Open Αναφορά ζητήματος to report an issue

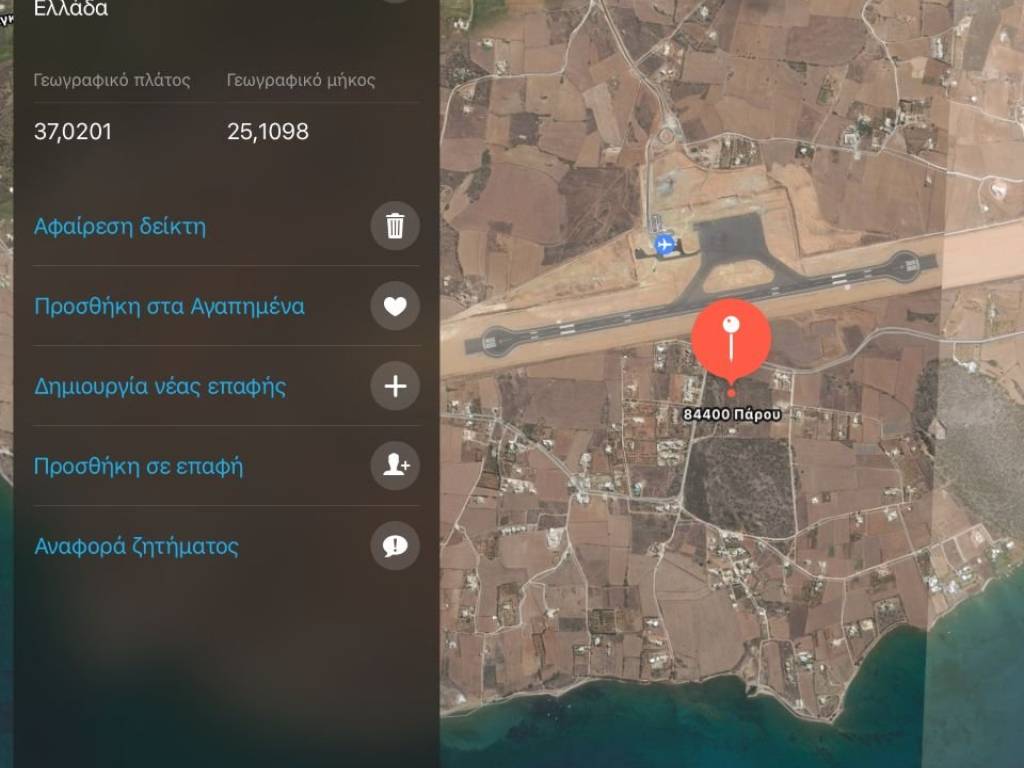(136, 546)
